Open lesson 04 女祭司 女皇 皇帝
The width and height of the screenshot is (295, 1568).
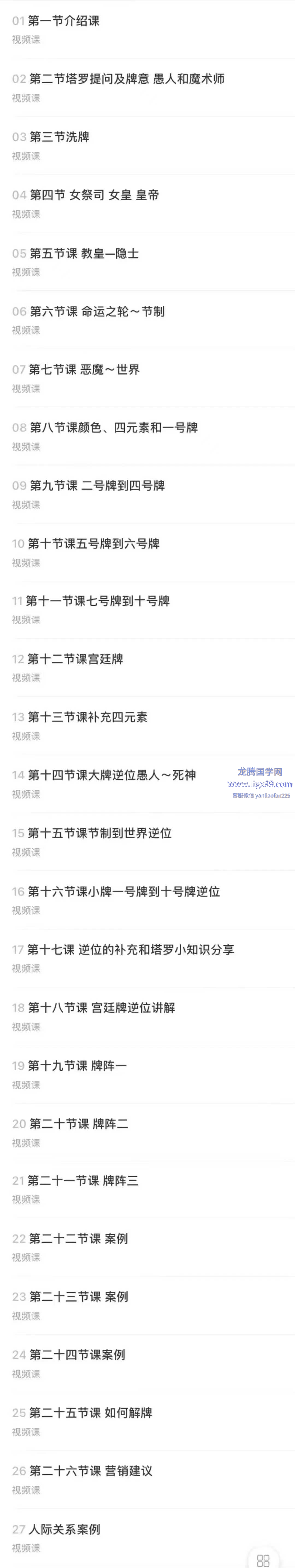click(94, 195)
